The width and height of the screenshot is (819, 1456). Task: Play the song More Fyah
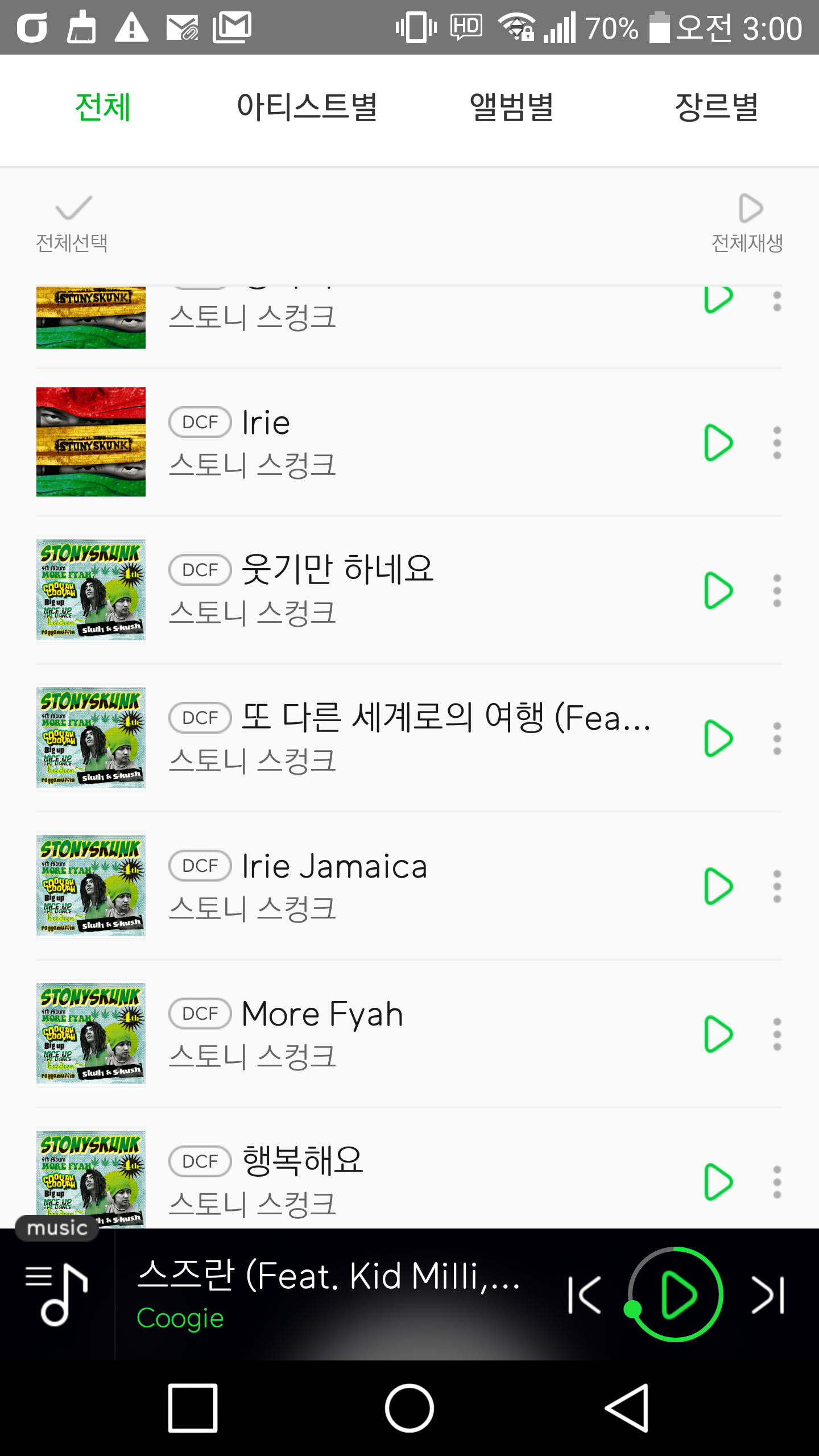coord(718,1034)
